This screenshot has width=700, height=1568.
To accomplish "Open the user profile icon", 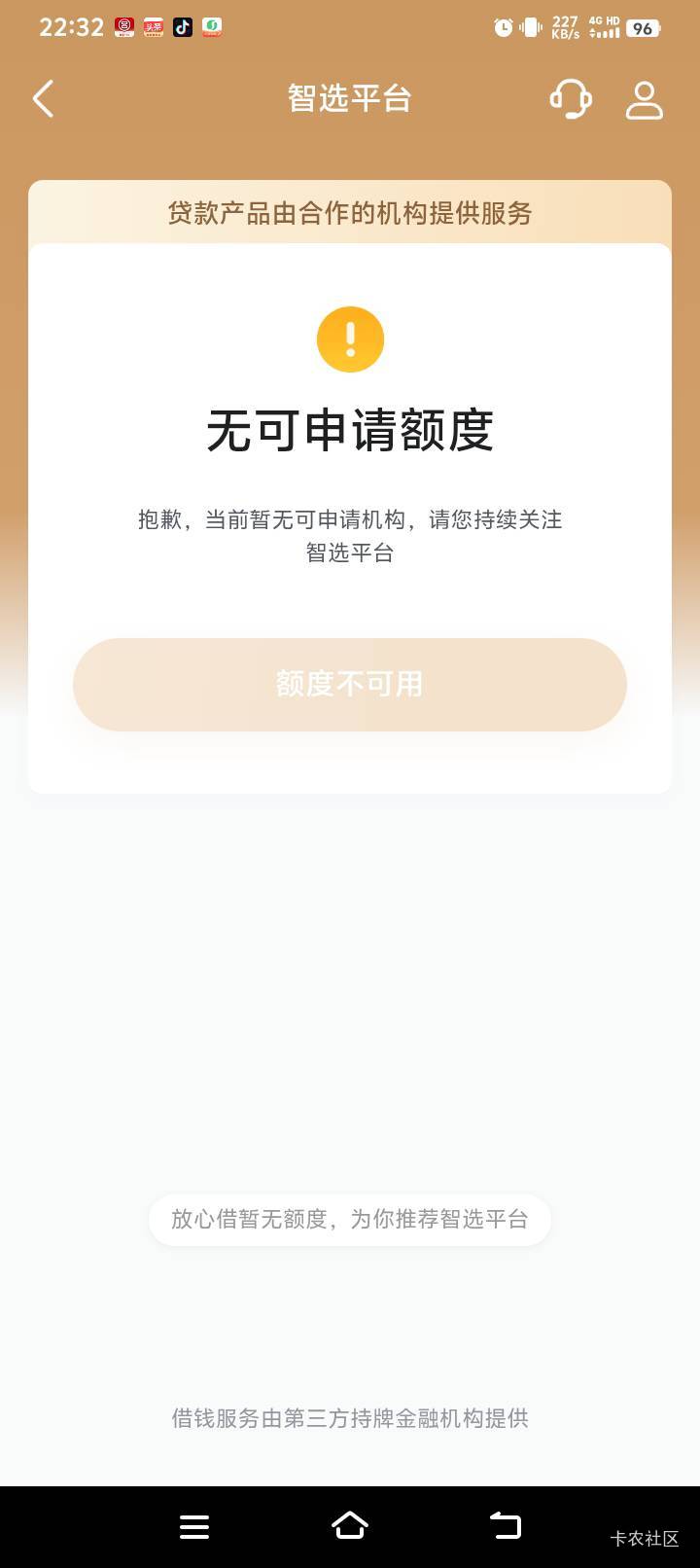I will coord(644,99).
